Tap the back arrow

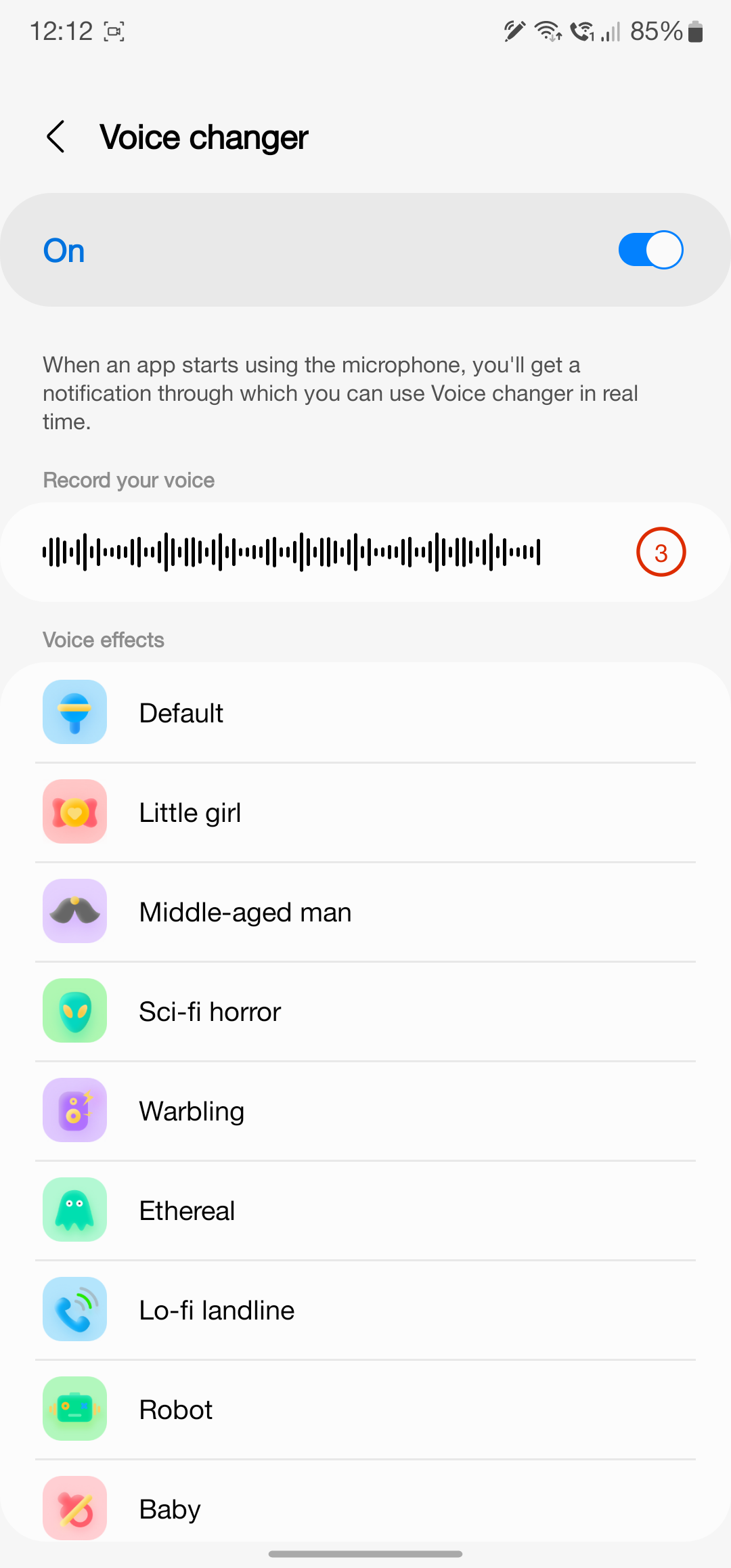56,136
